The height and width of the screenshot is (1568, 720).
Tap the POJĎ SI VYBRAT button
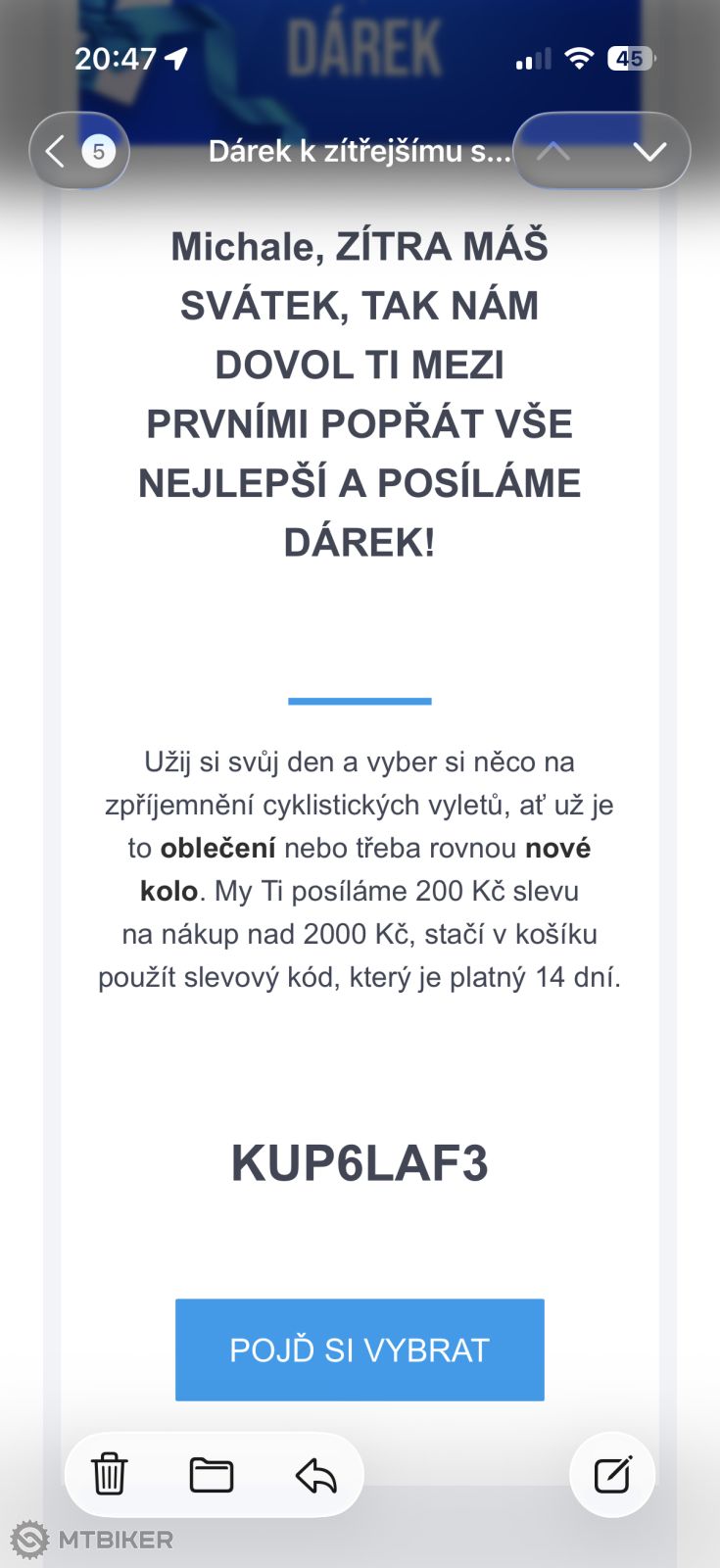[x=360, y=1349]
